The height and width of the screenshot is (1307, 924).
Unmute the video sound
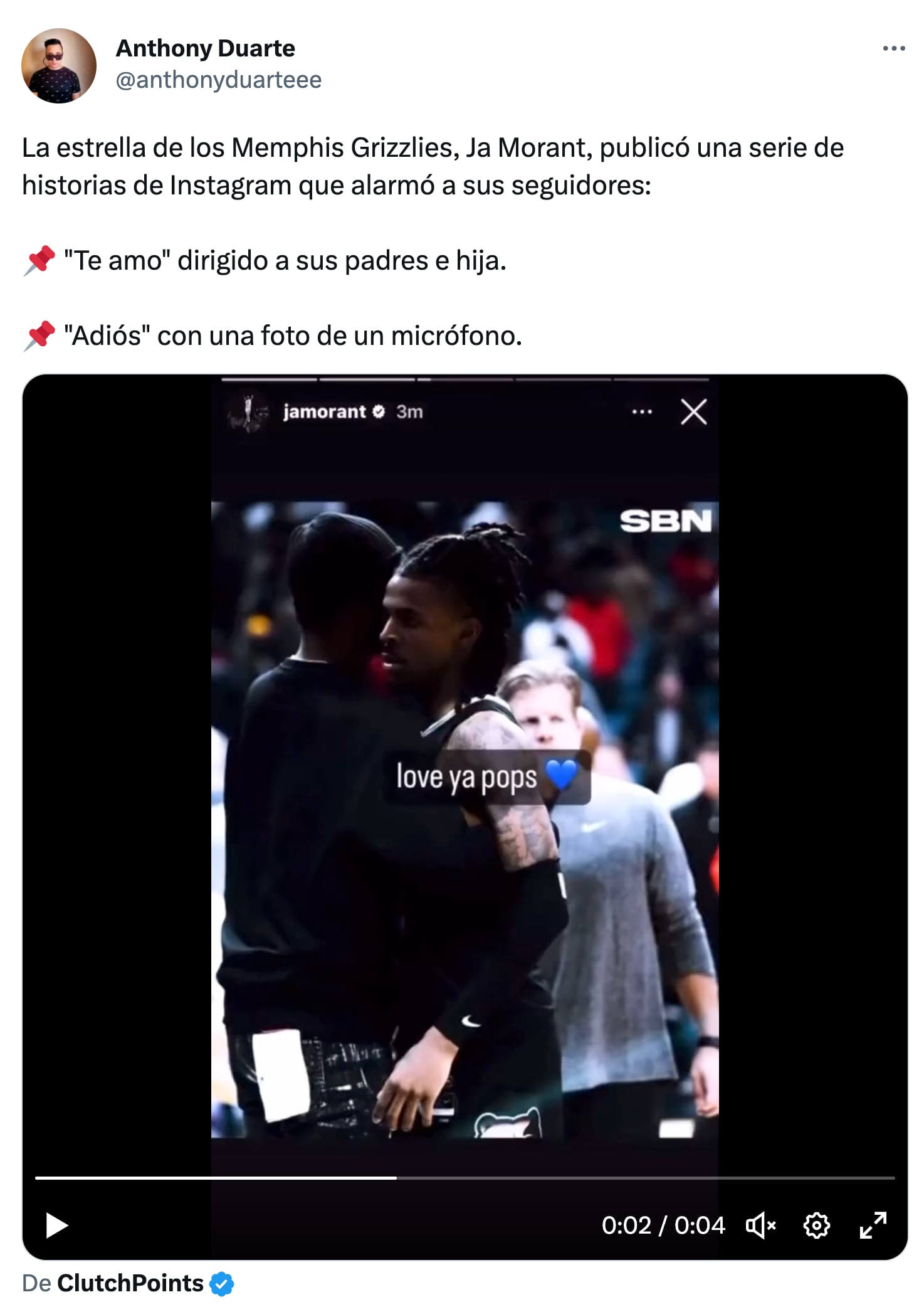coord(760,1225)
